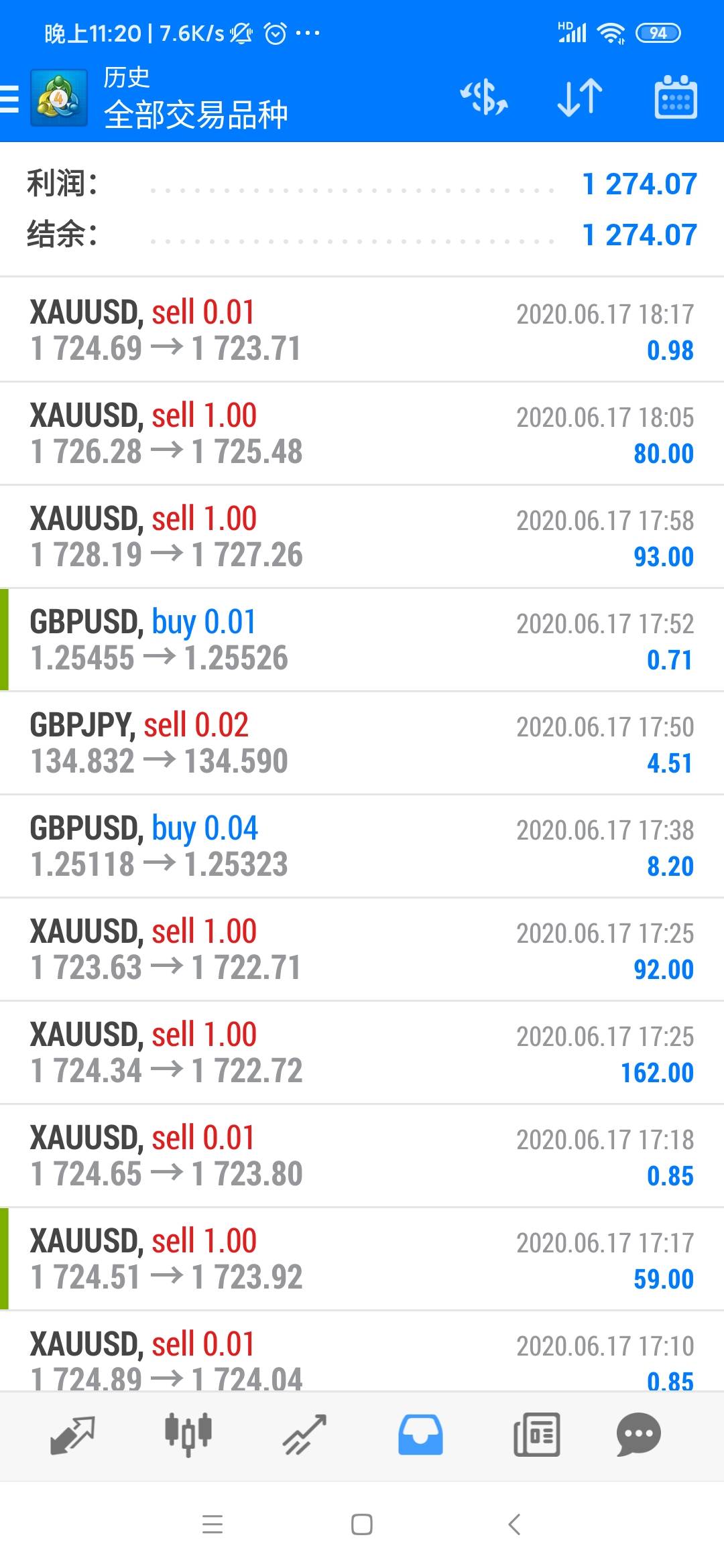Select the History tab

420,1435
